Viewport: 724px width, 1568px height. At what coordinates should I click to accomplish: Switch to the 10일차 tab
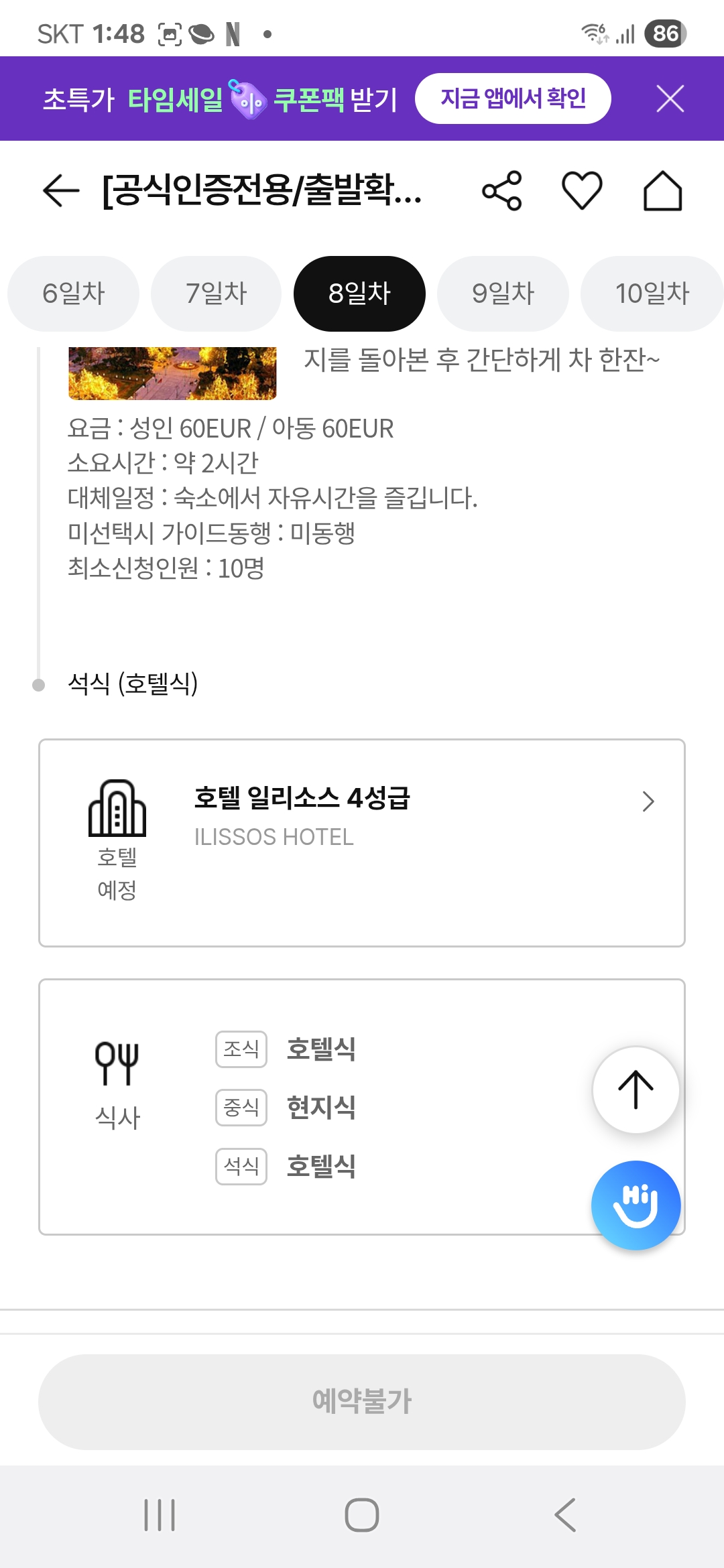652,293
